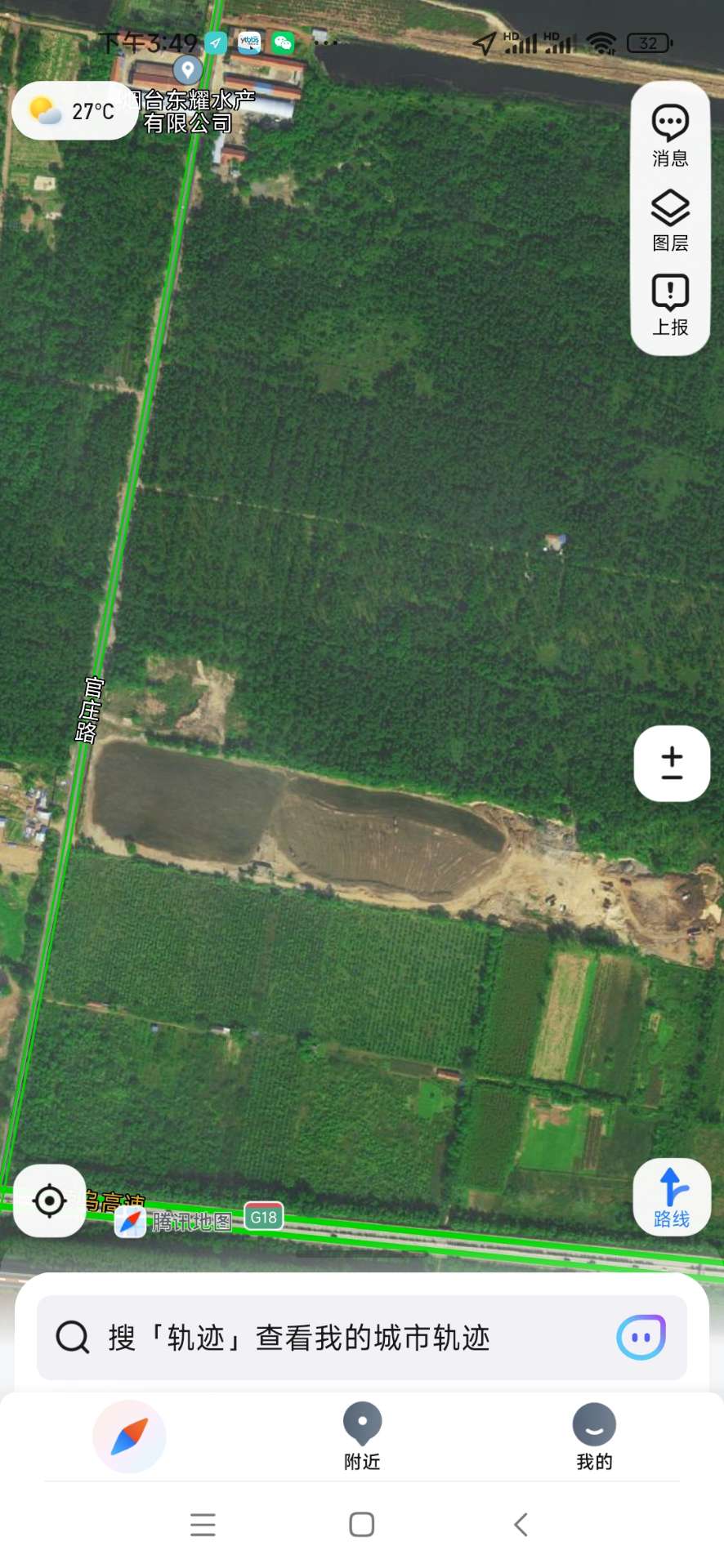Open the 图层 map layers panel
This screenshot has width=724, height=1568.
(x=670, y=220)
